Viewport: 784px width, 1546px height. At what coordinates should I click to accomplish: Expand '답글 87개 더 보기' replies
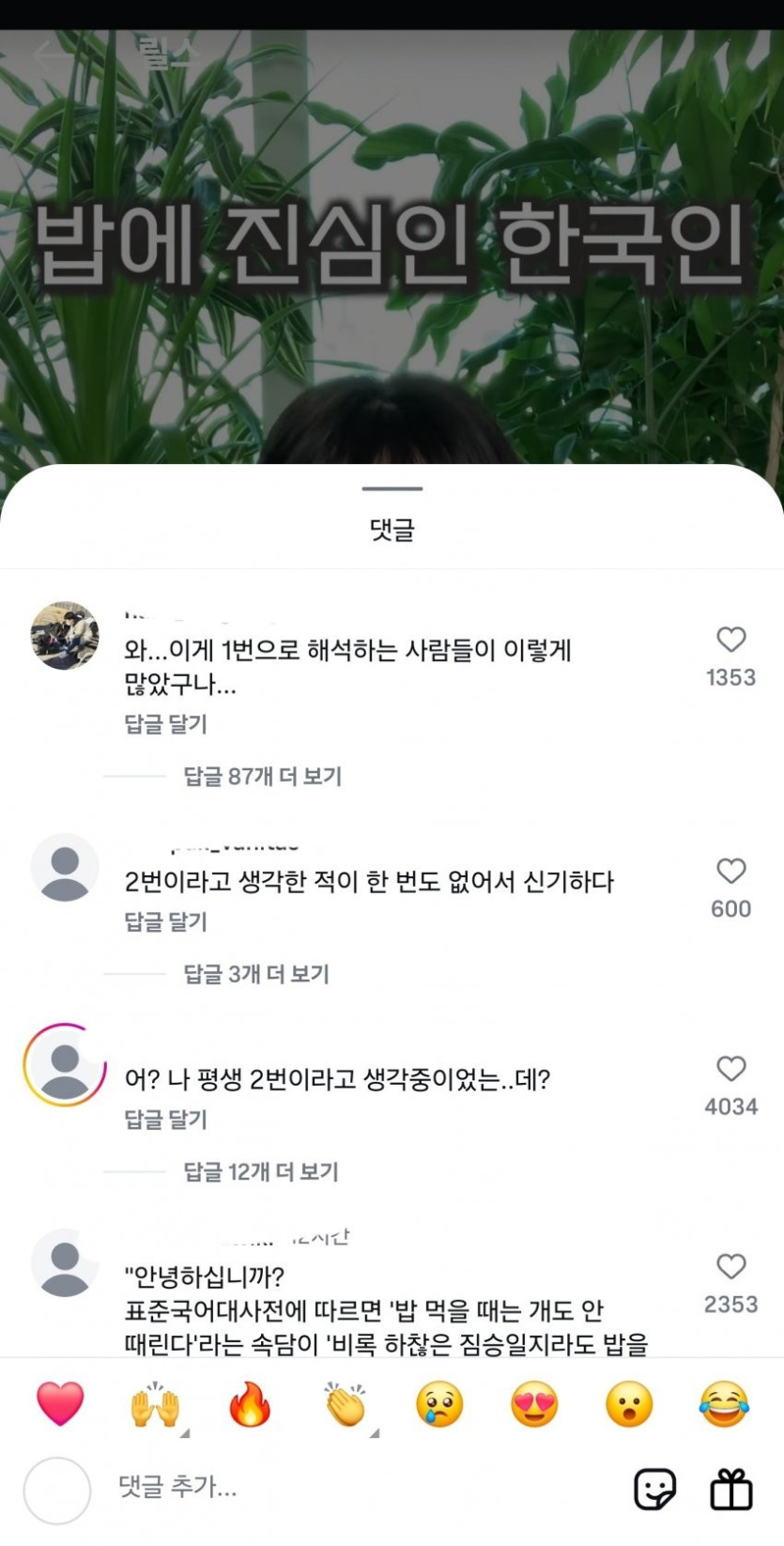point(262,777)
